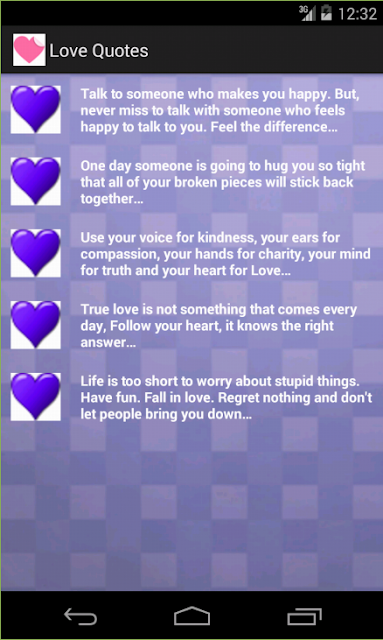This screenshot has width=383, height=640.
Task: Open the 'Life is too short to worry' quote
Action: pyautogui.click(x=192, y=397)
